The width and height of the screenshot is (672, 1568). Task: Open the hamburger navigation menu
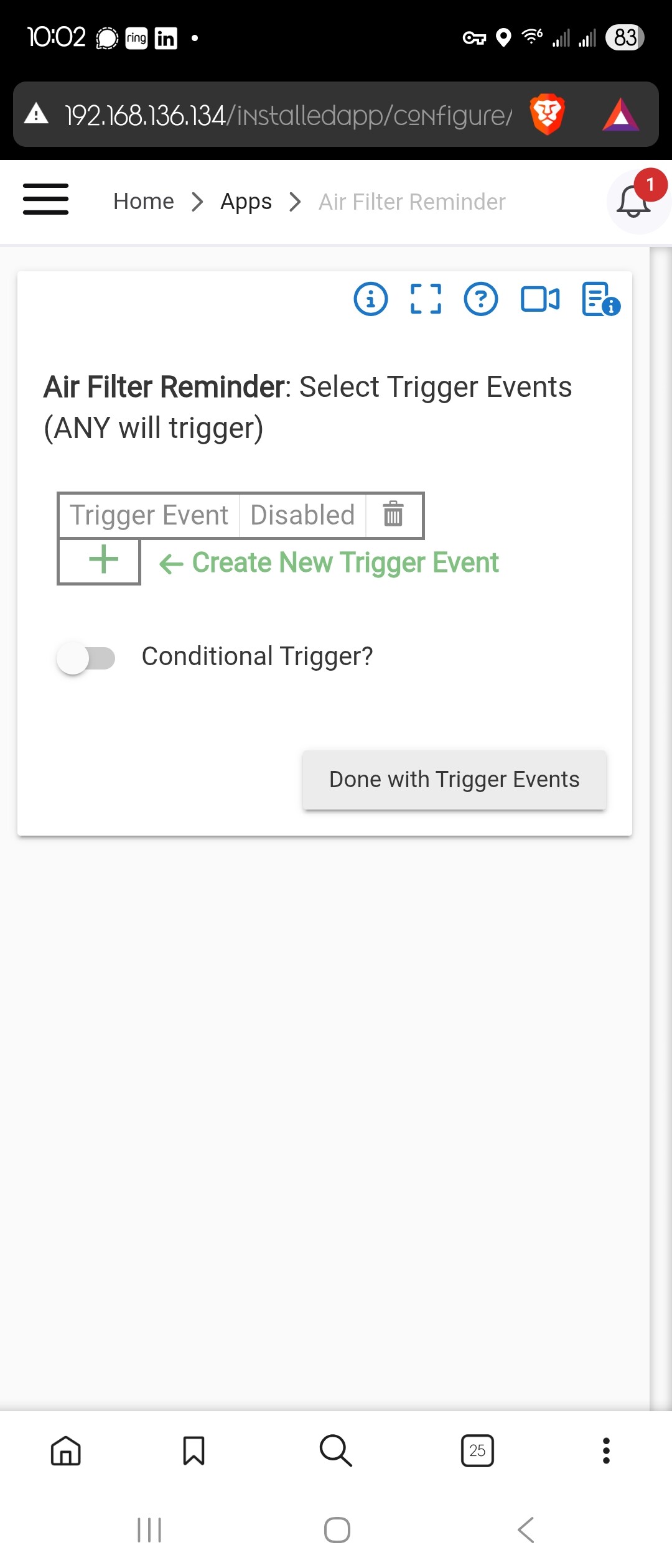[x=45, y=199]
